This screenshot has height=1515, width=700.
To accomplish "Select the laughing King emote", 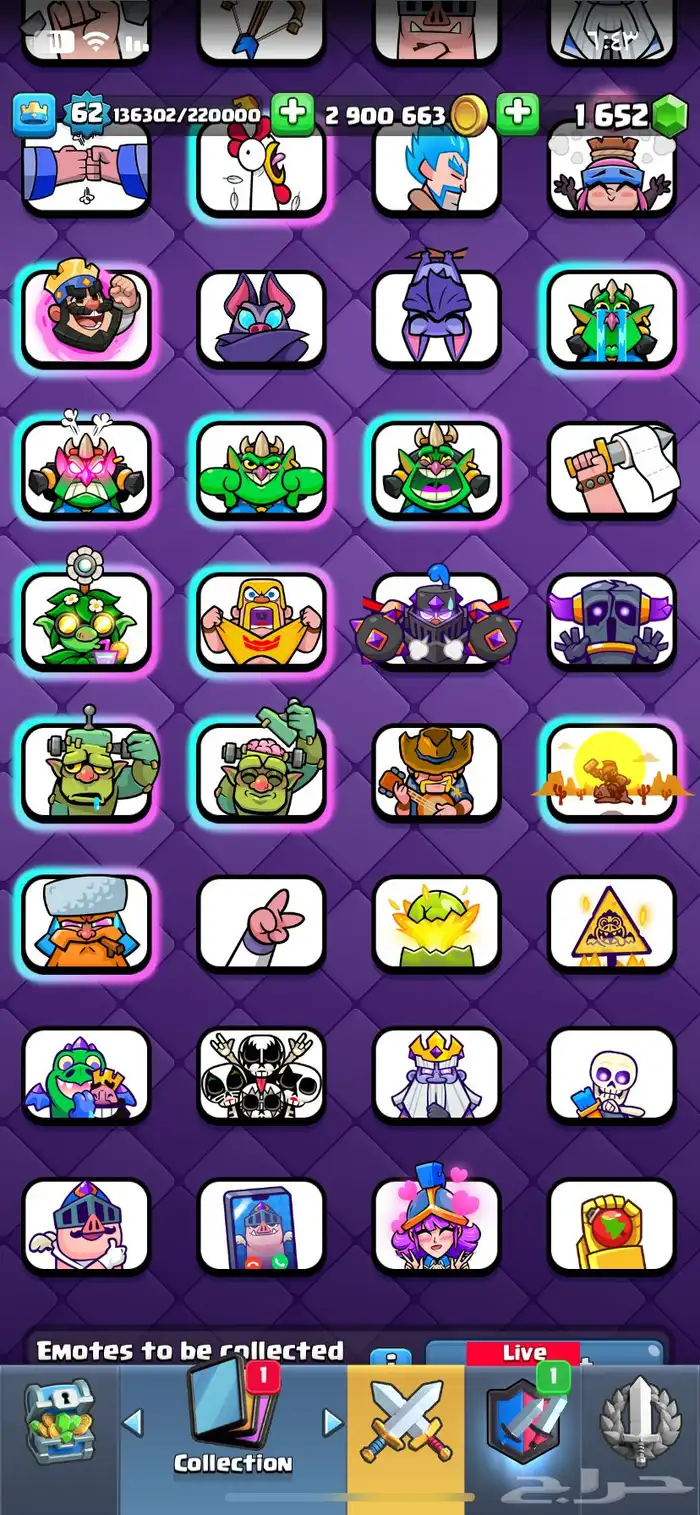I will 86,317.
